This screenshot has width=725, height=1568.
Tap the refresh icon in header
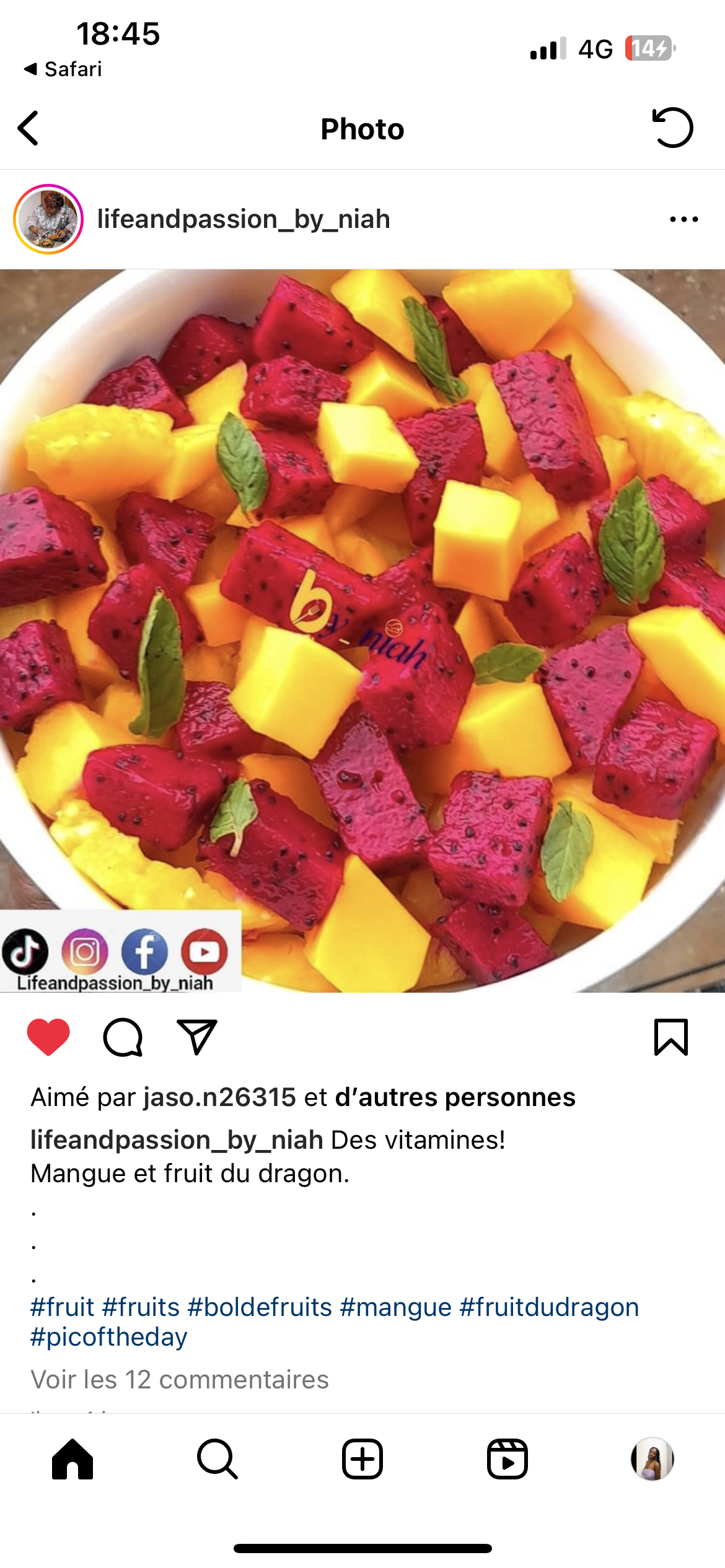pyautogui.click(x=673, y=128)
